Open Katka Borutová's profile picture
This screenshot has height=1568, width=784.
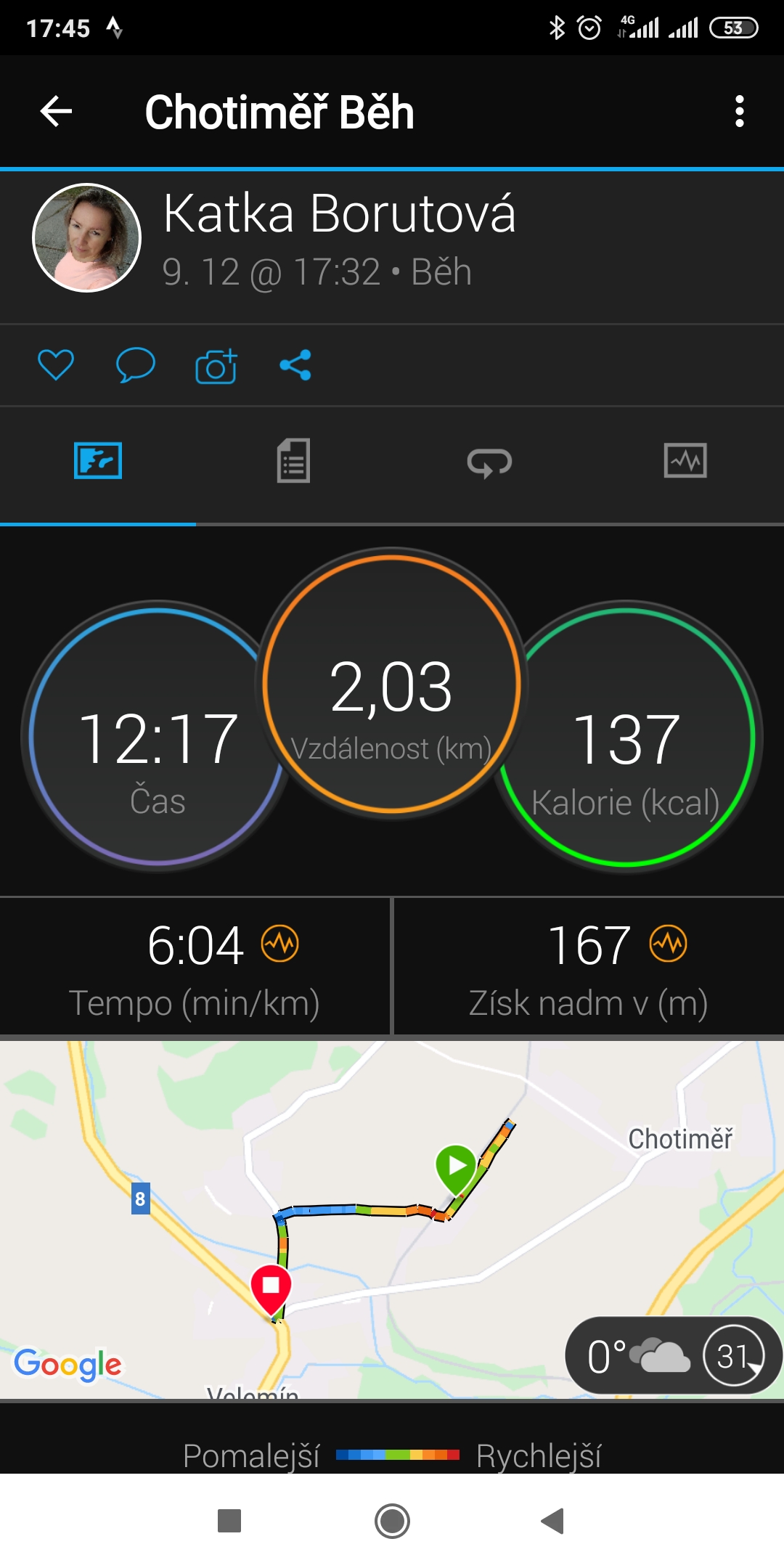click(x=87, y=237)
